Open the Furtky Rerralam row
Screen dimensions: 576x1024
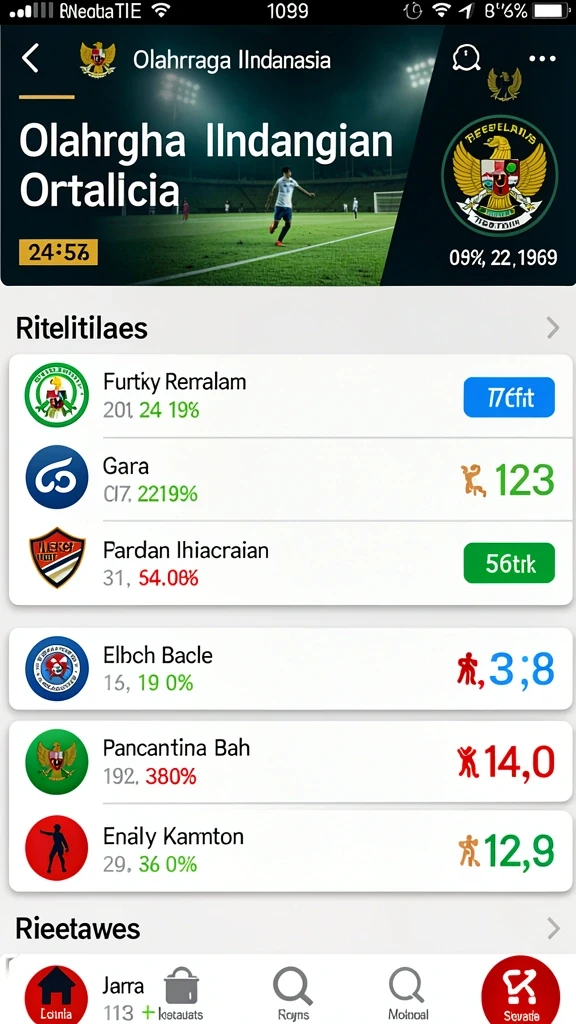(291, 396)
